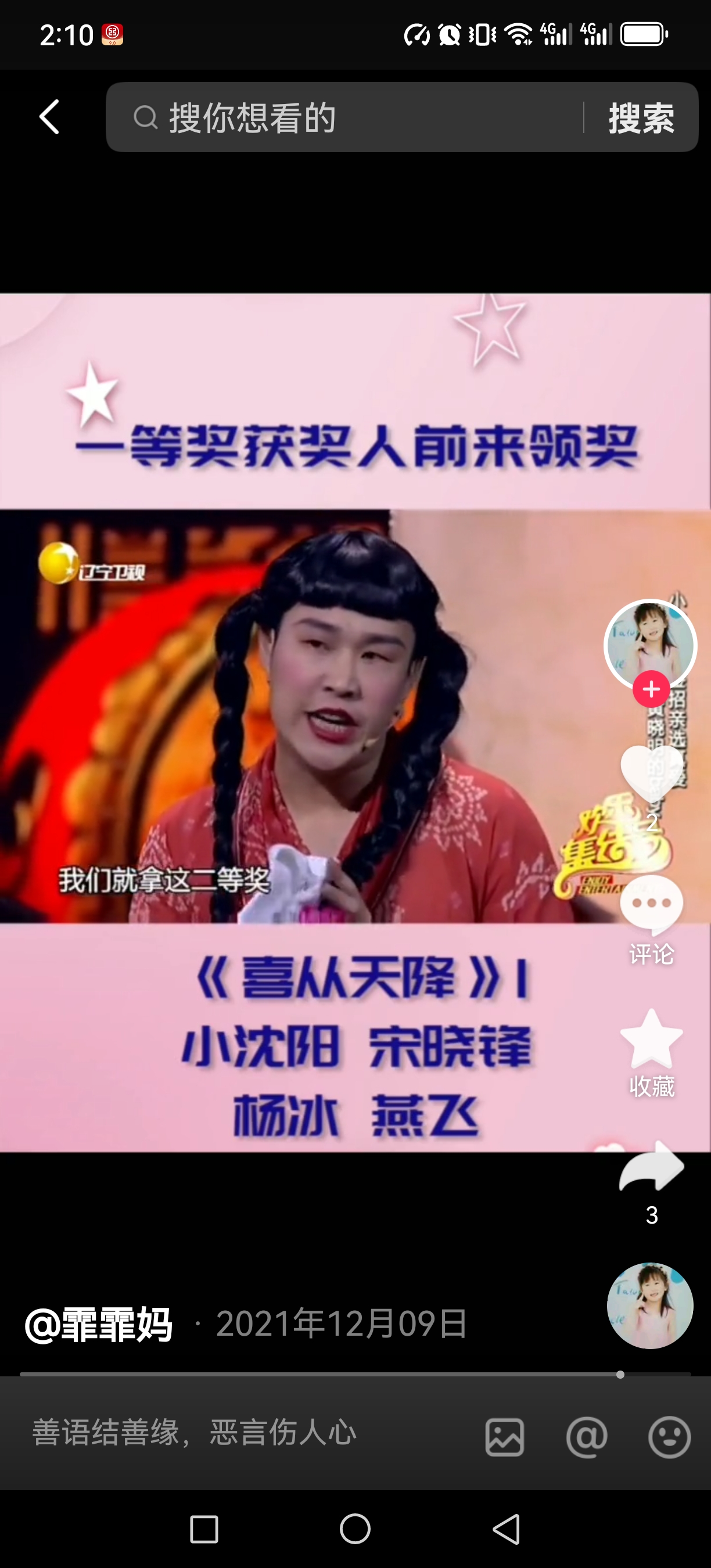
Task: Attach an image to the comment
Action: 505,1437
